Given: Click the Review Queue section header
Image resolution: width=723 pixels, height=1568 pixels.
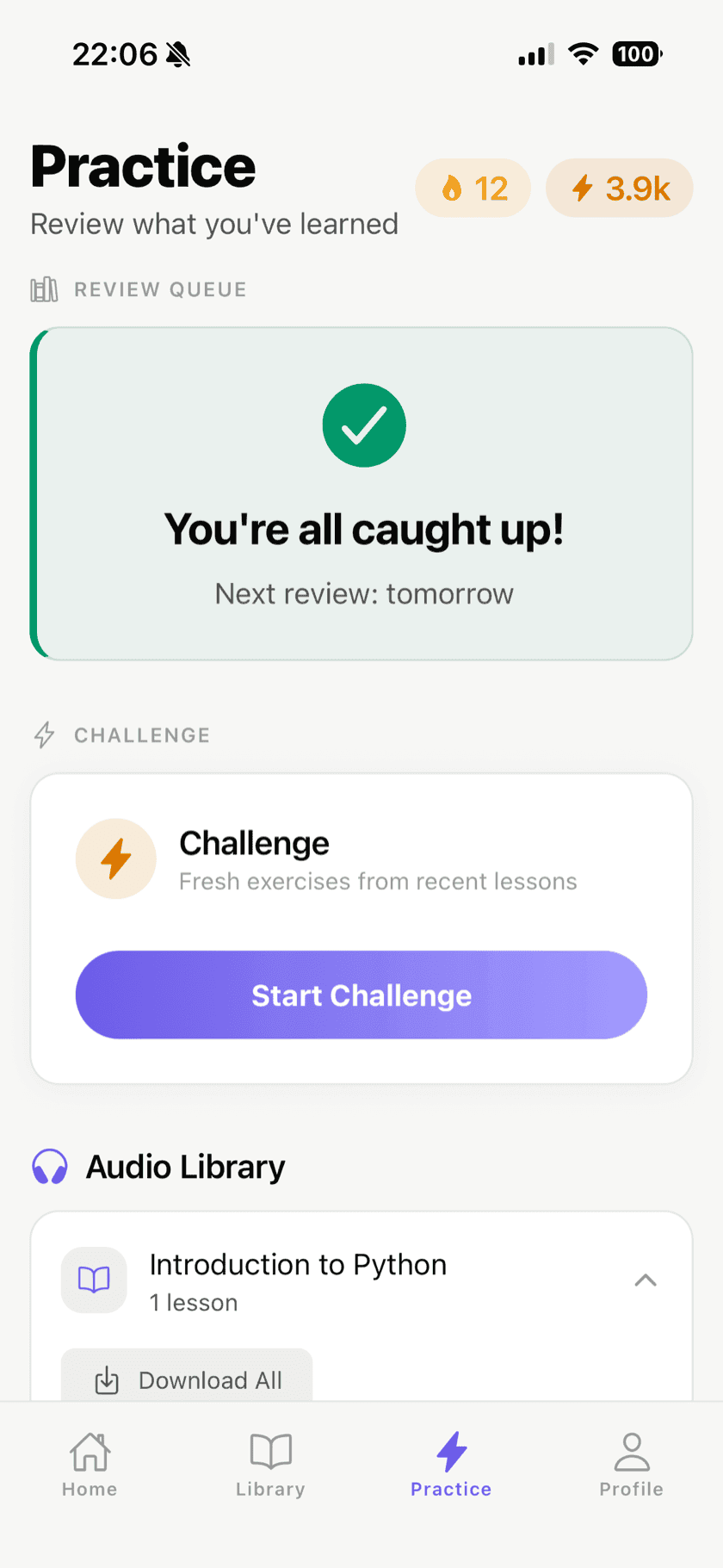Looking at the screenshot, I should click(x=159, y=289).
